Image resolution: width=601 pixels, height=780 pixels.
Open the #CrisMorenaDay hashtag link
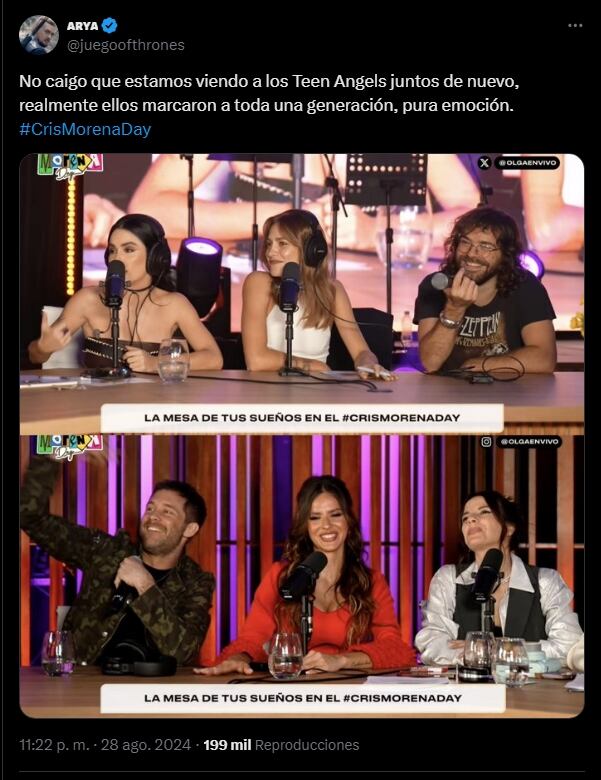(x=85, y=129)
